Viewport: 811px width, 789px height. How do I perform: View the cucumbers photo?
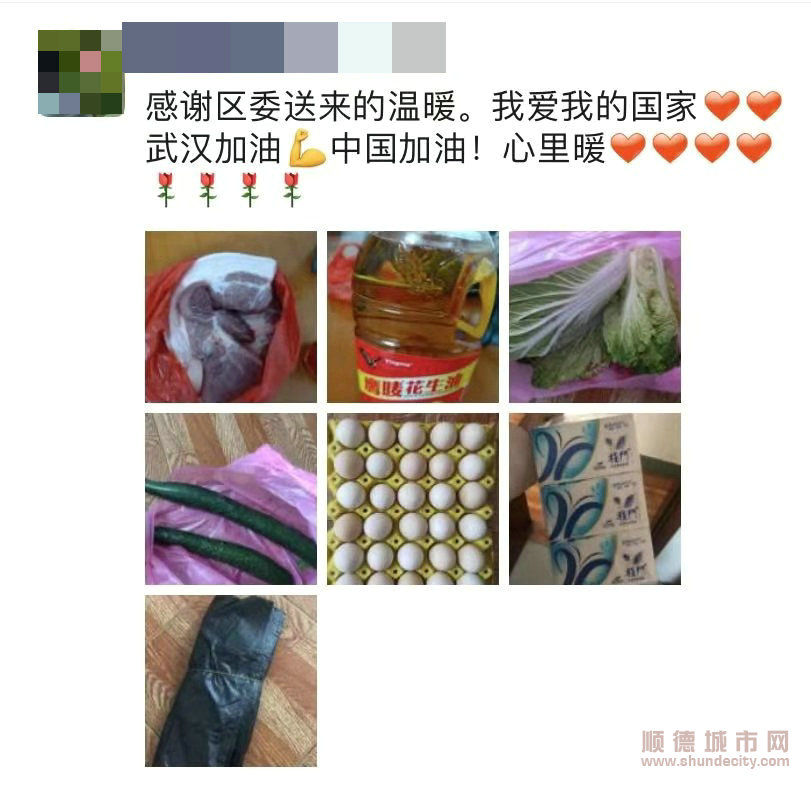(231, 499)
